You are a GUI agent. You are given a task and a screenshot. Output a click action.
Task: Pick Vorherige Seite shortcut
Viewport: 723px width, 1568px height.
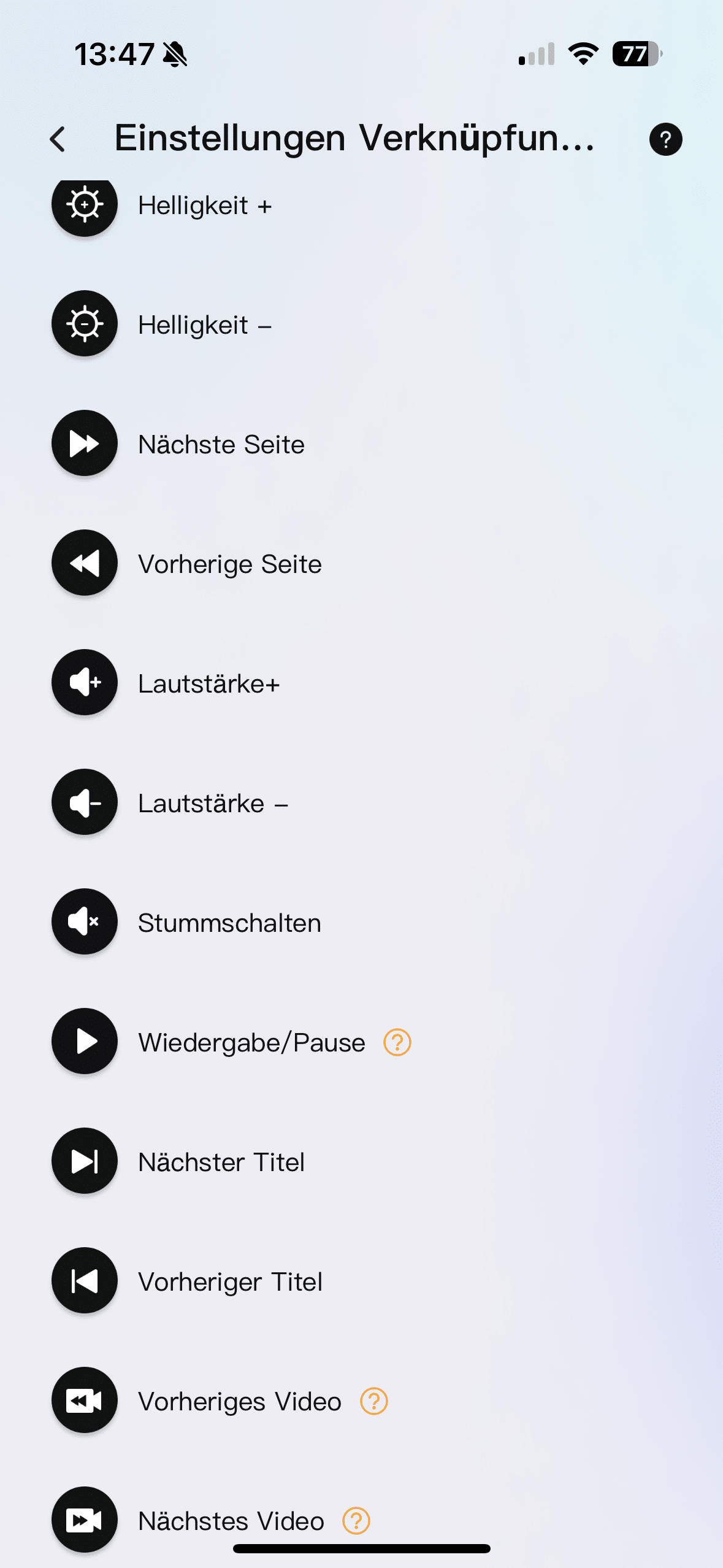pos(229,564)
